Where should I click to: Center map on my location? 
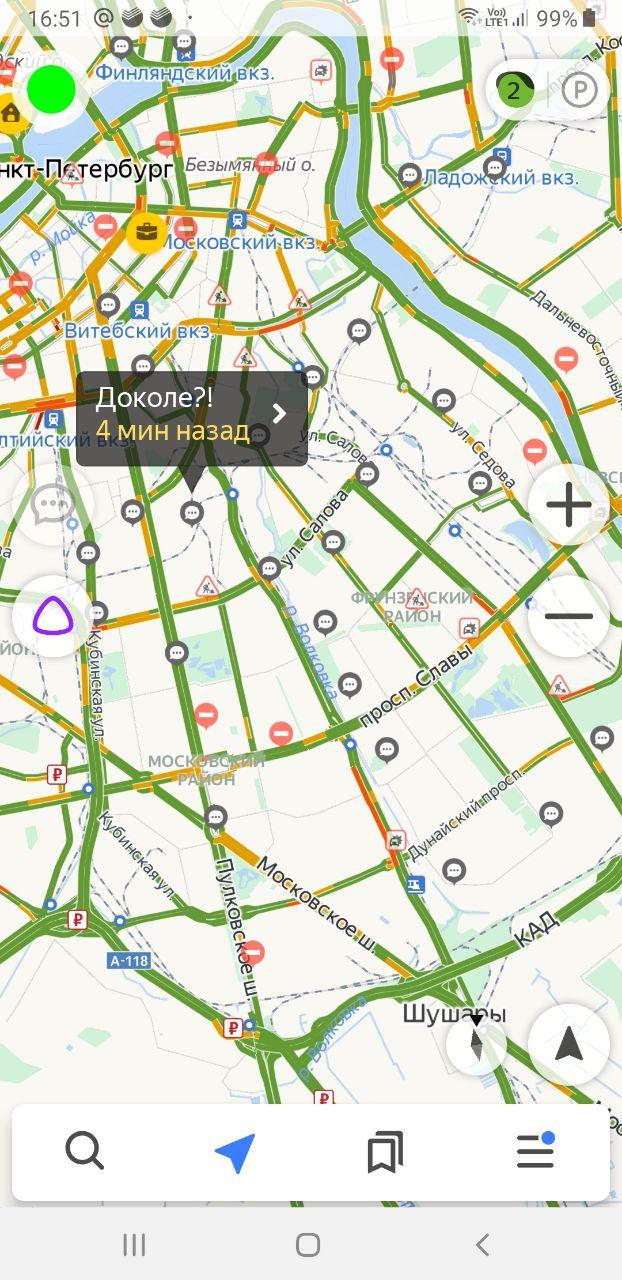point(568,1045)
